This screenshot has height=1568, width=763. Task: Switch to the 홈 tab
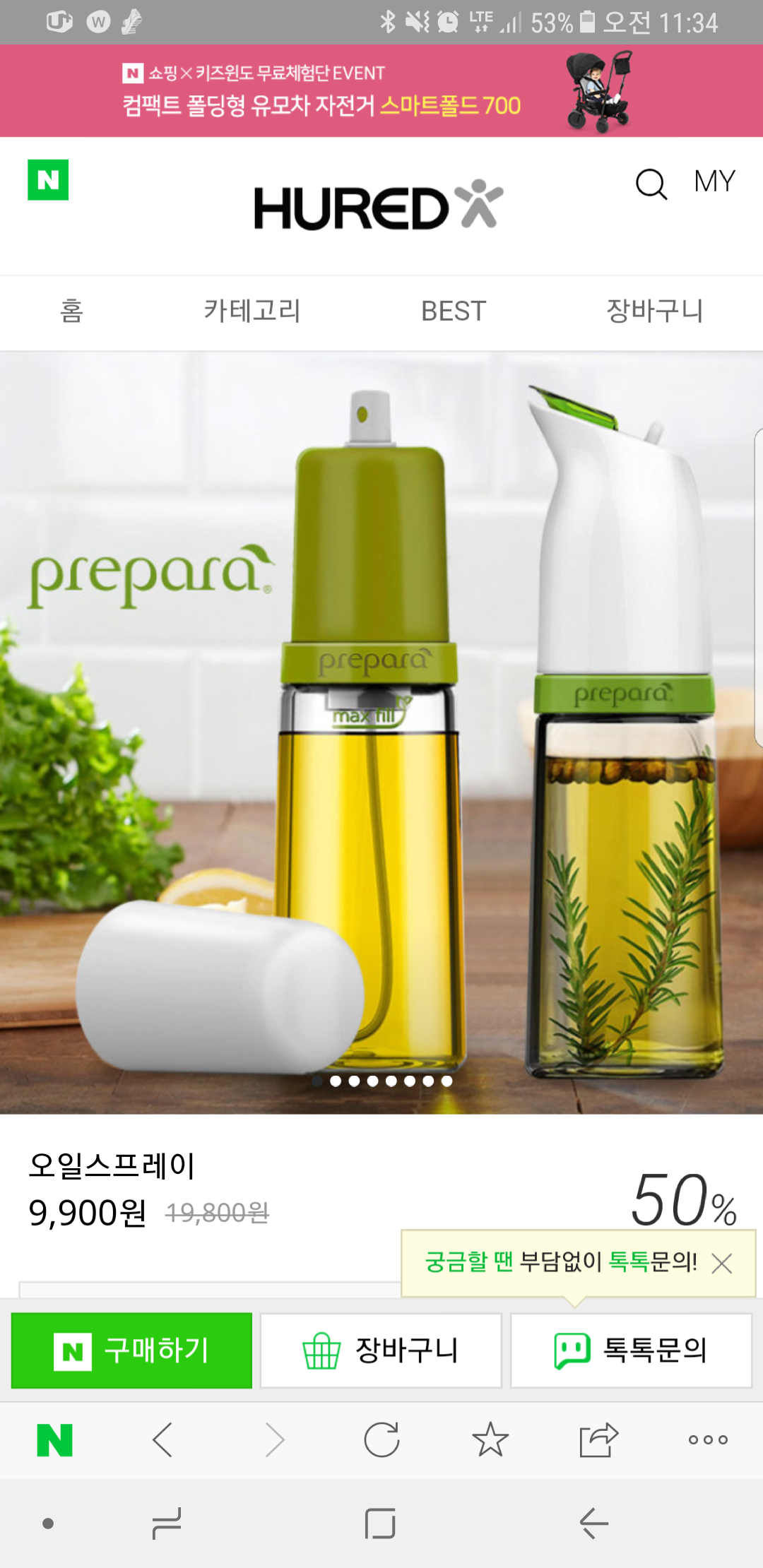click(x=71, y=311)
